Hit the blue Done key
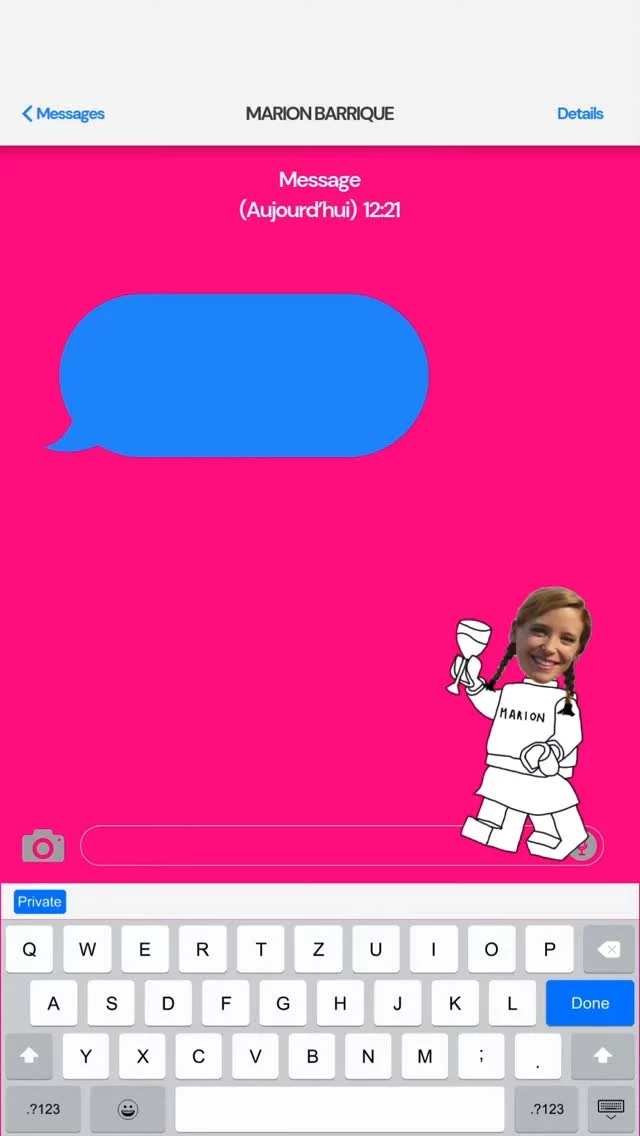This screenshot has width=640, height=1136. (590, 1003)
